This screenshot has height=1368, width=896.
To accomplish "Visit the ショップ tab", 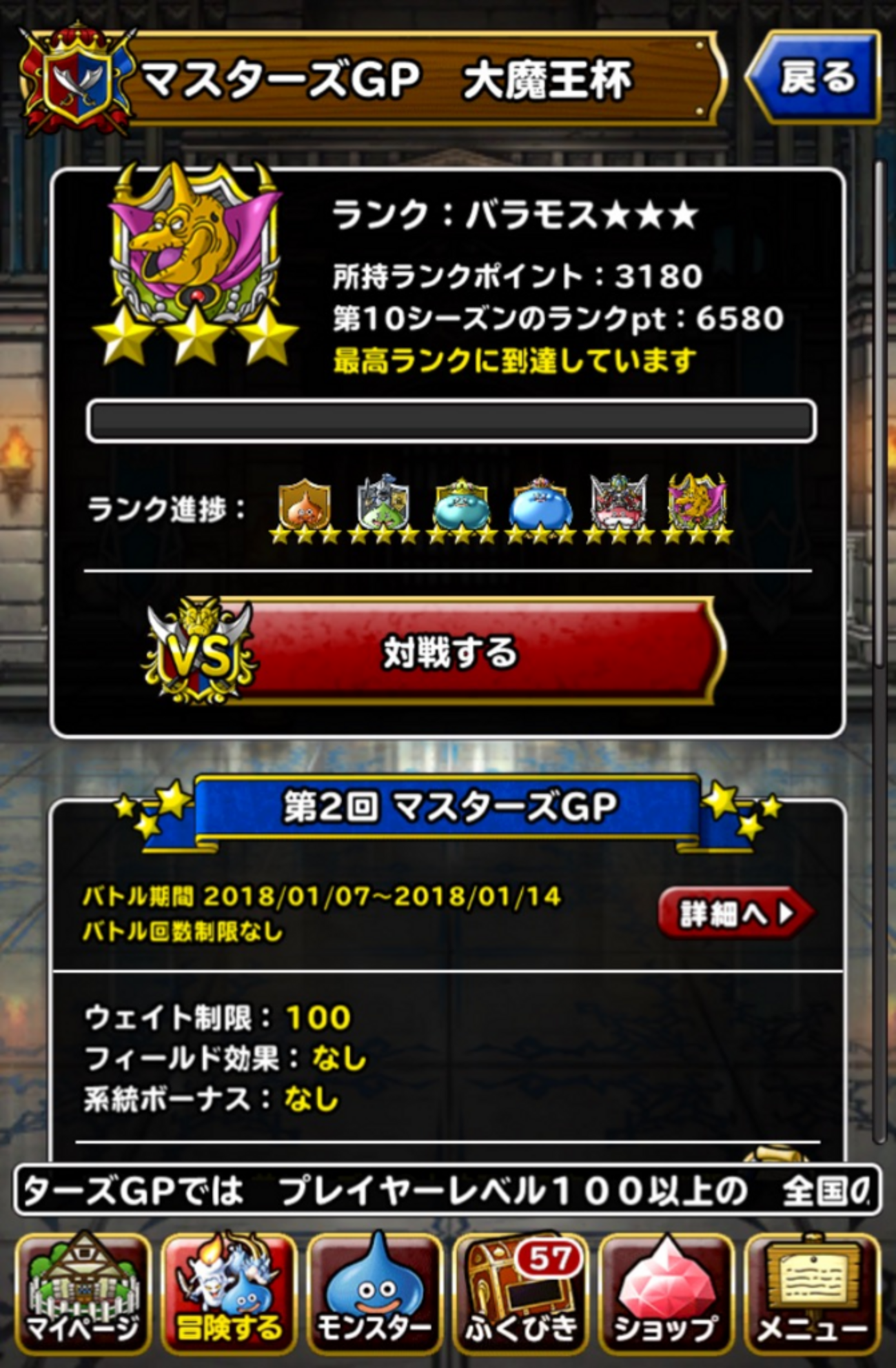I will [x=666, y=1294].
